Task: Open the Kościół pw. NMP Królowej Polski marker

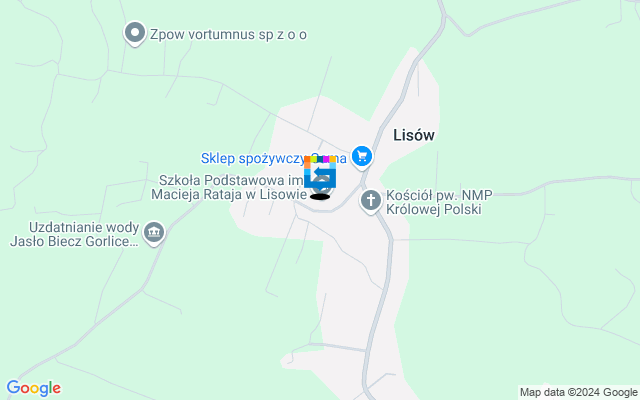Action: tap(371, 201)
